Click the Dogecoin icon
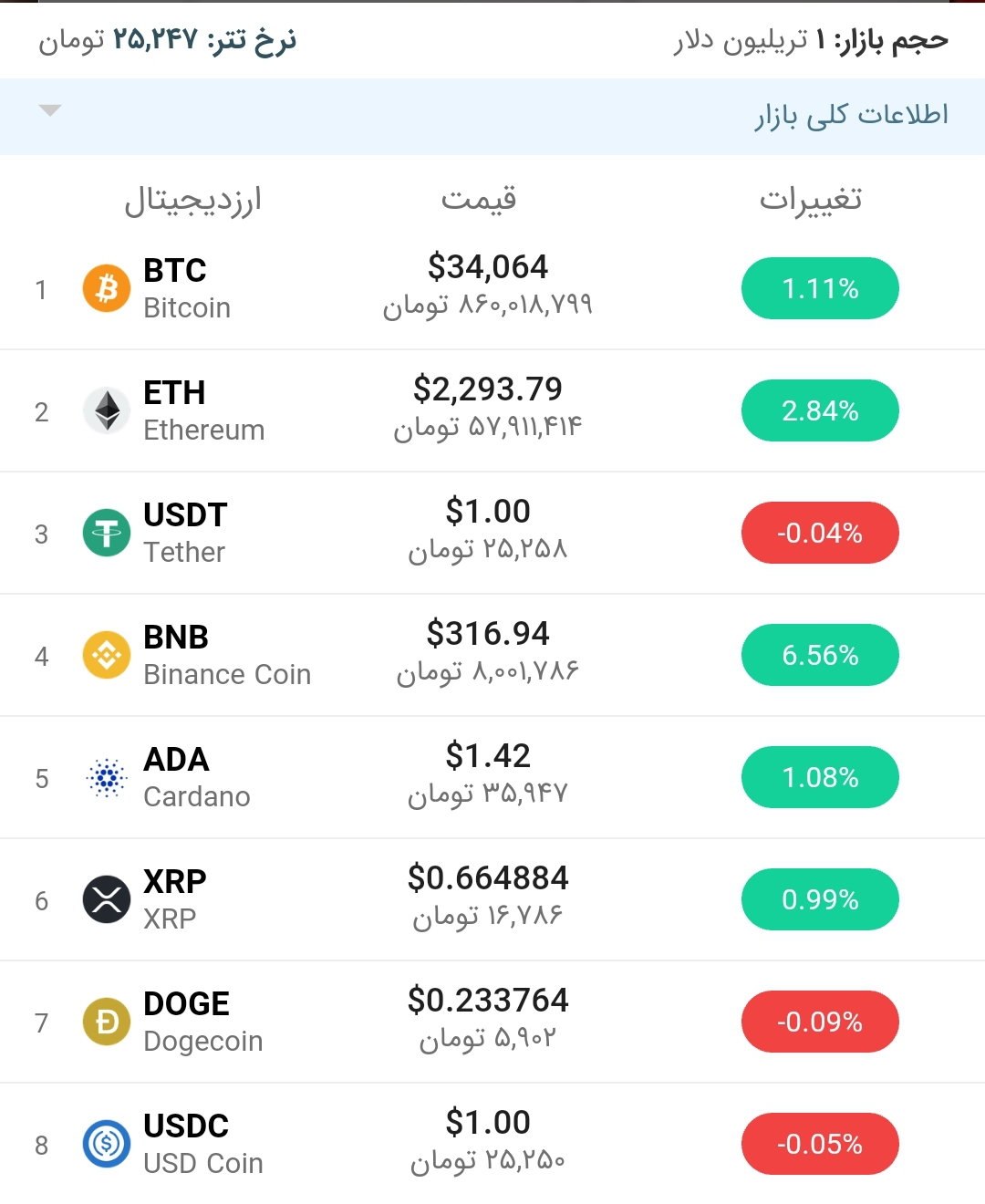This screenshot has height=1204, width=985. [x=107, y=1022]
